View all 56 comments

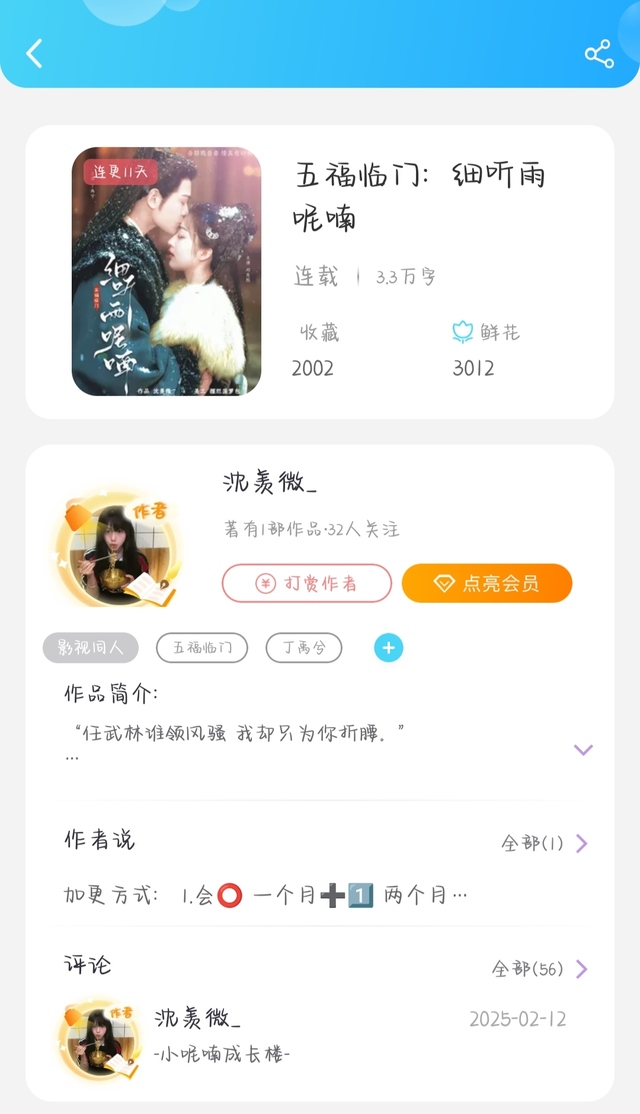(539, 969)
